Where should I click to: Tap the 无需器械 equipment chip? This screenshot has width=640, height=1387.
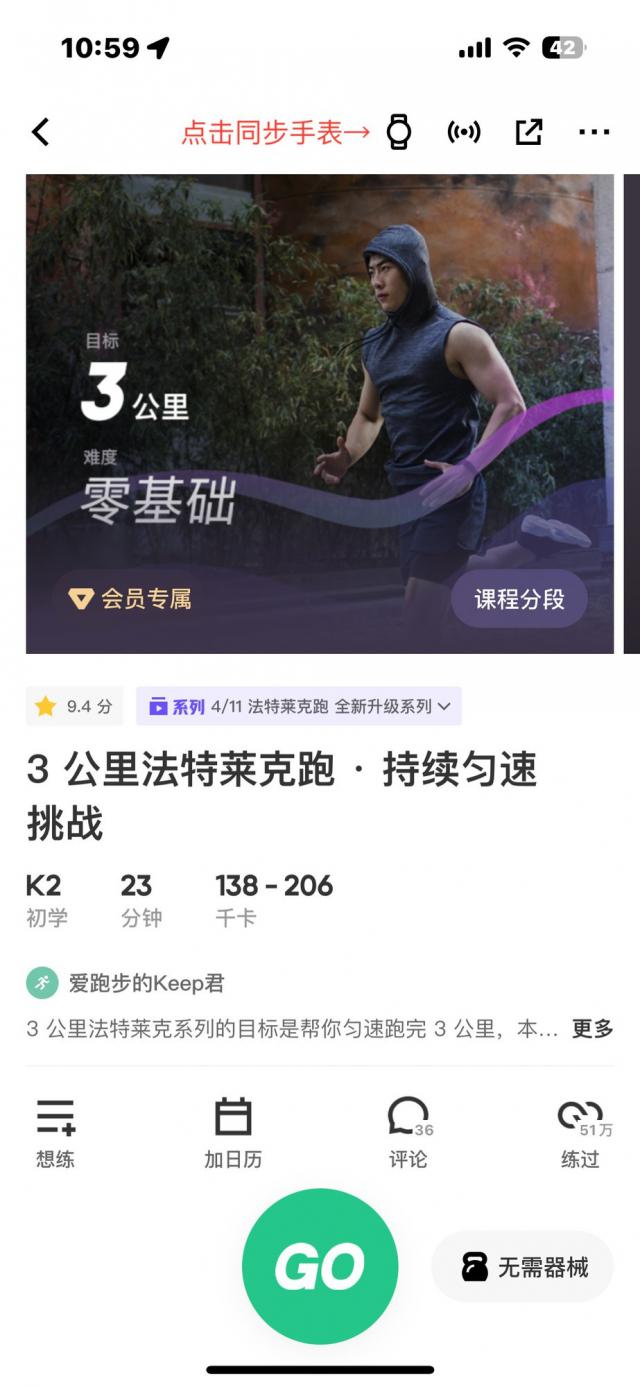(522, 1267)
